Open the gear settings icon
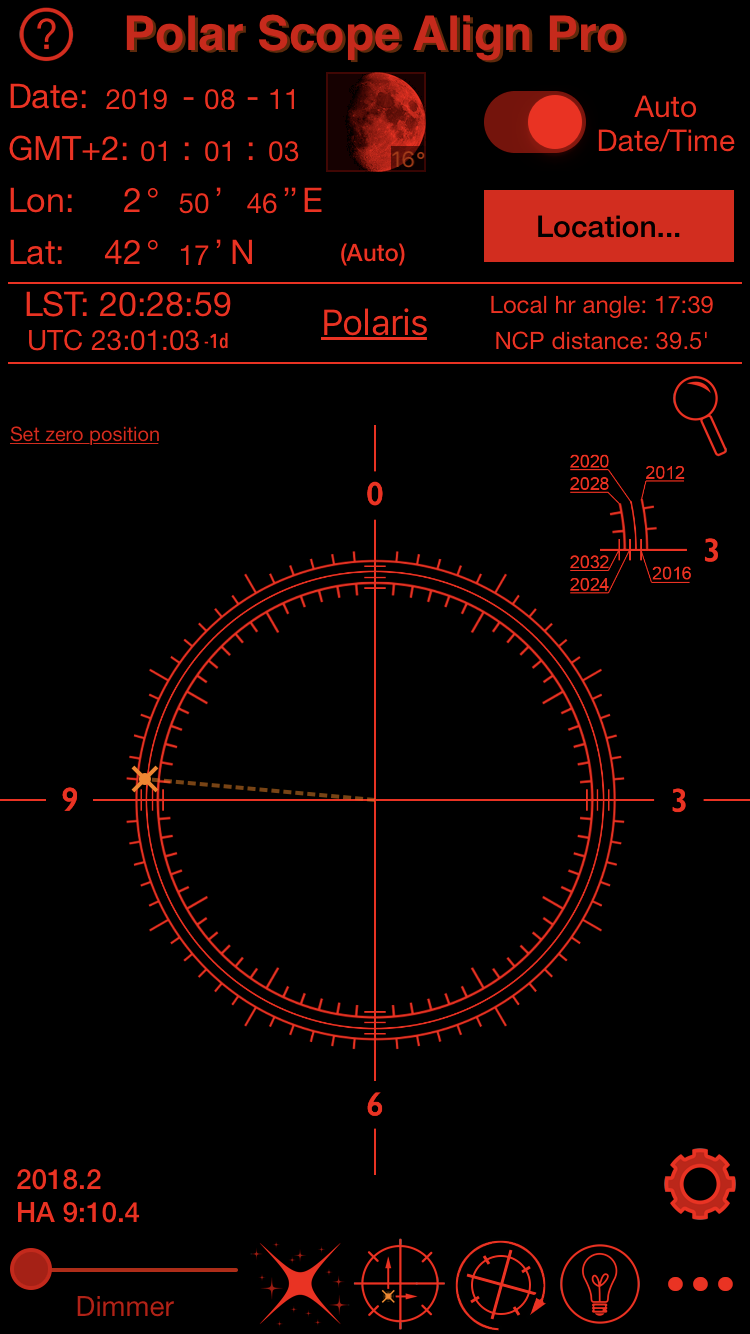 point(699,1184)
